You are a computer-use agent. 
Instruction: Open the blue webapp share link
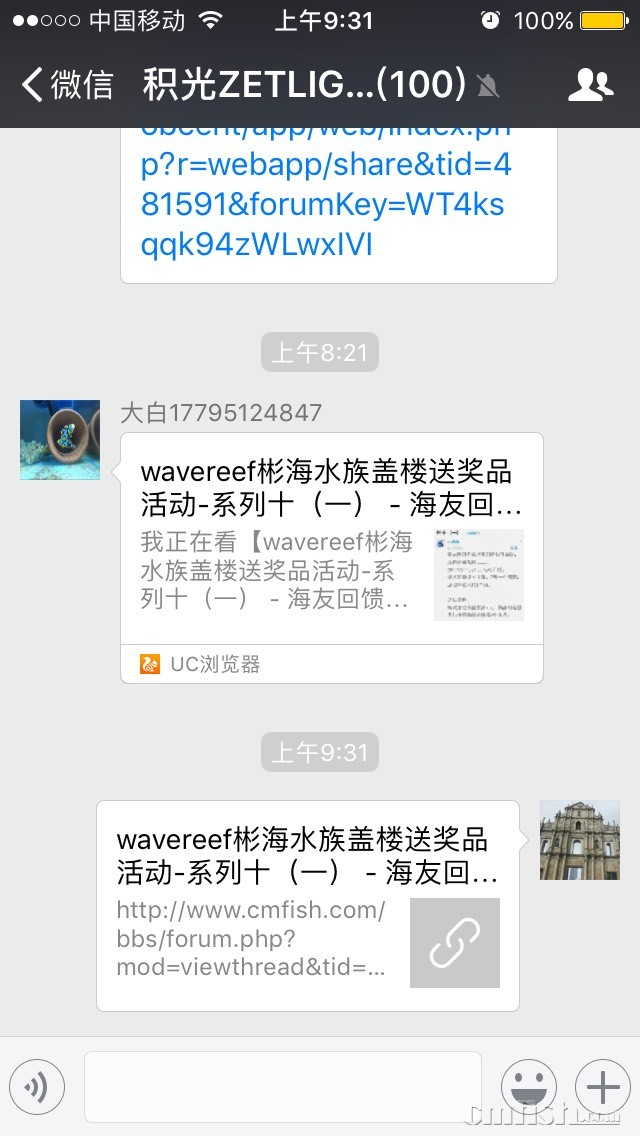click(x=327, y=204)
